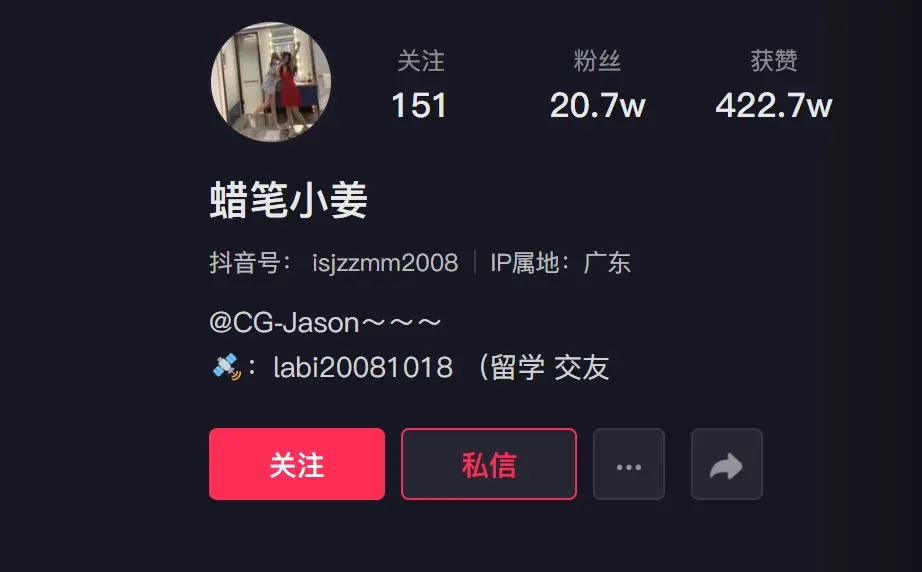View the 关注 following list of 151

[x=419, y=86]
